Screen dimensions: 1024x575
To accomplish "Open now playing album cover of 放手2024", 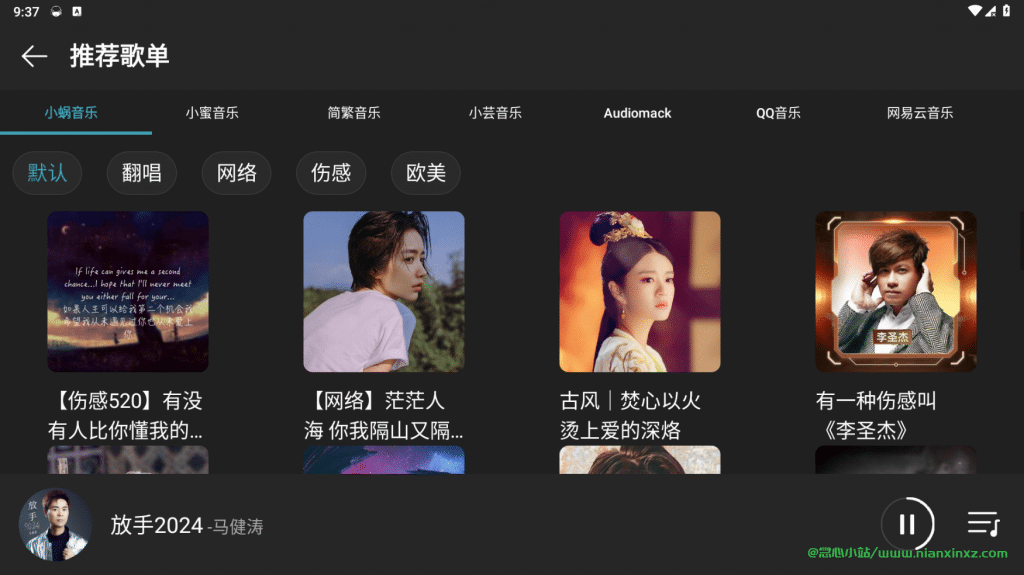I will (55, 524).
